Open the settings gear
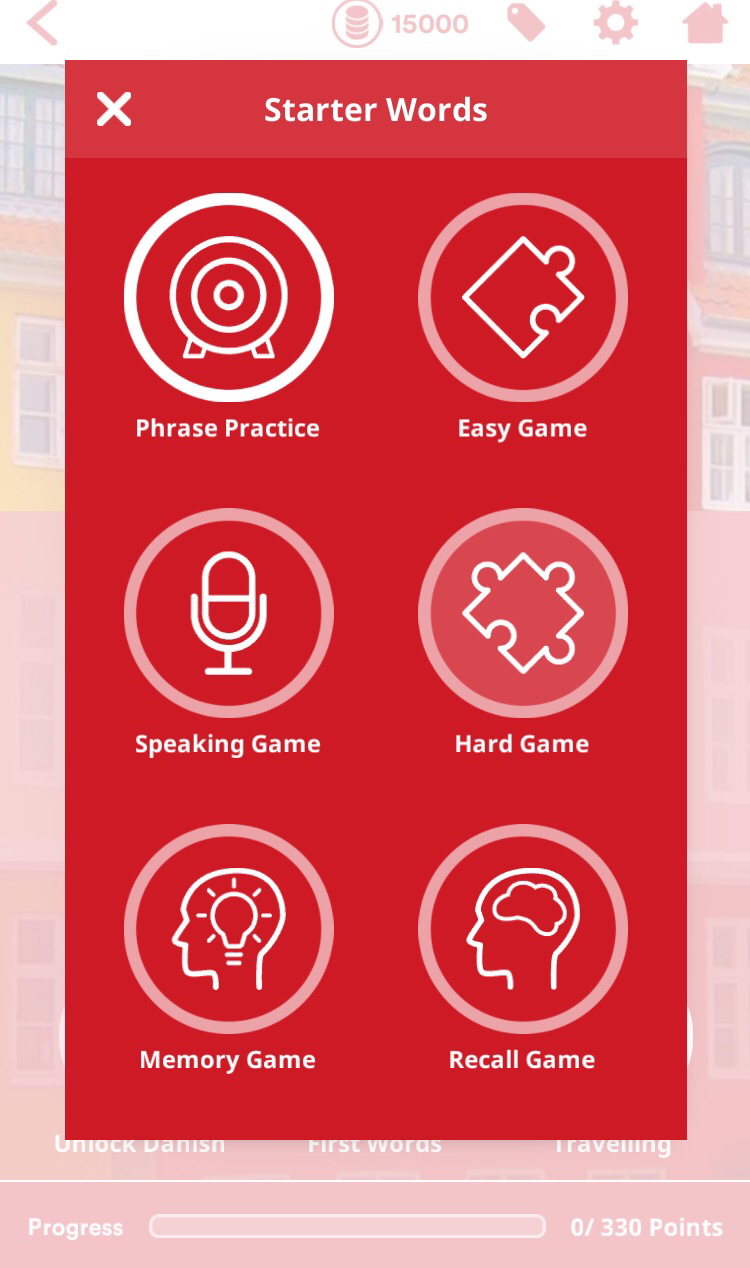Image resolution: width=750 pixels, height=1268 pixels. pyautogui.click(x=615, y=24)
